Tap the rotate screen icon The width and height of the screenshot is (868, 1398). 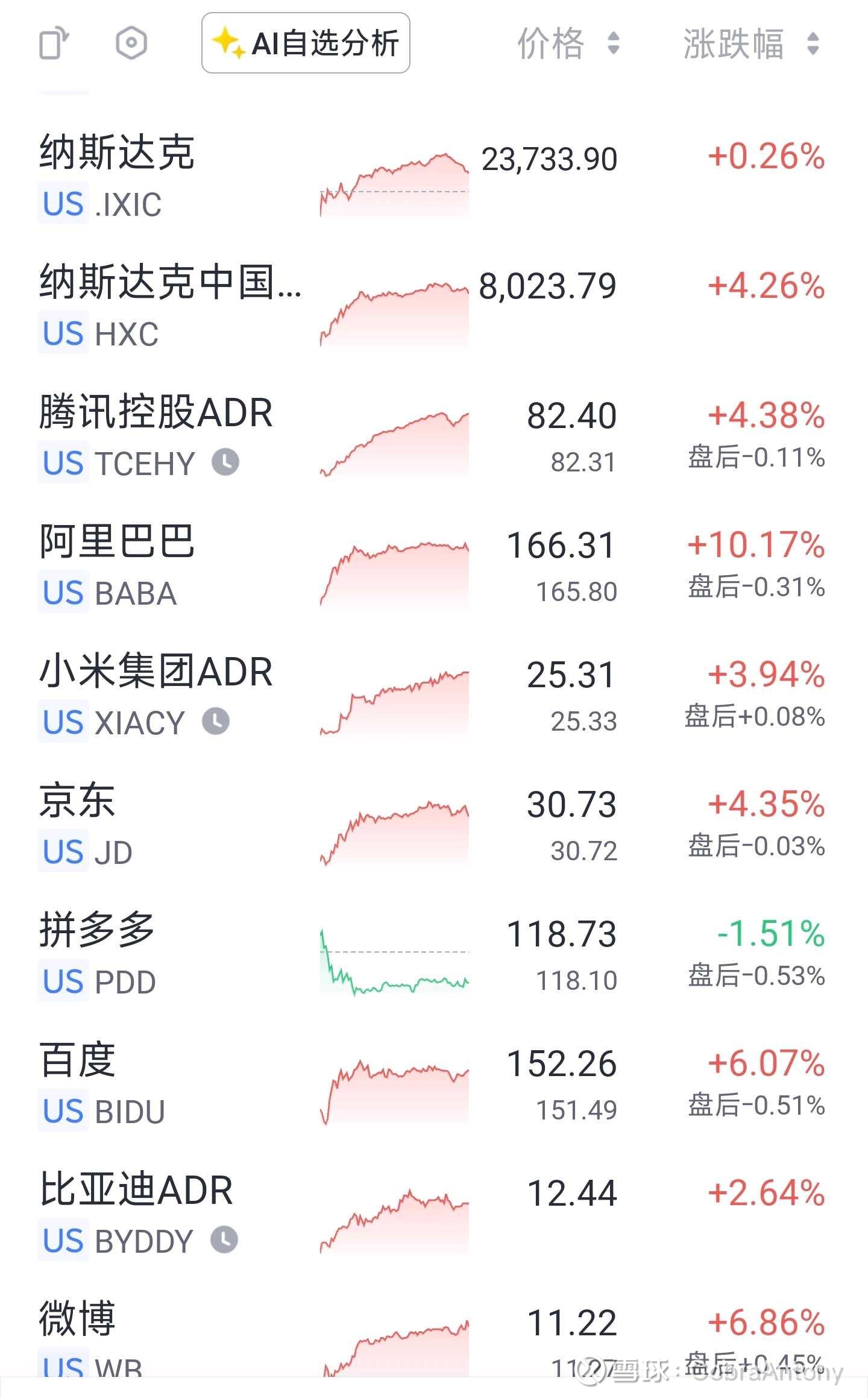point(54,43)
